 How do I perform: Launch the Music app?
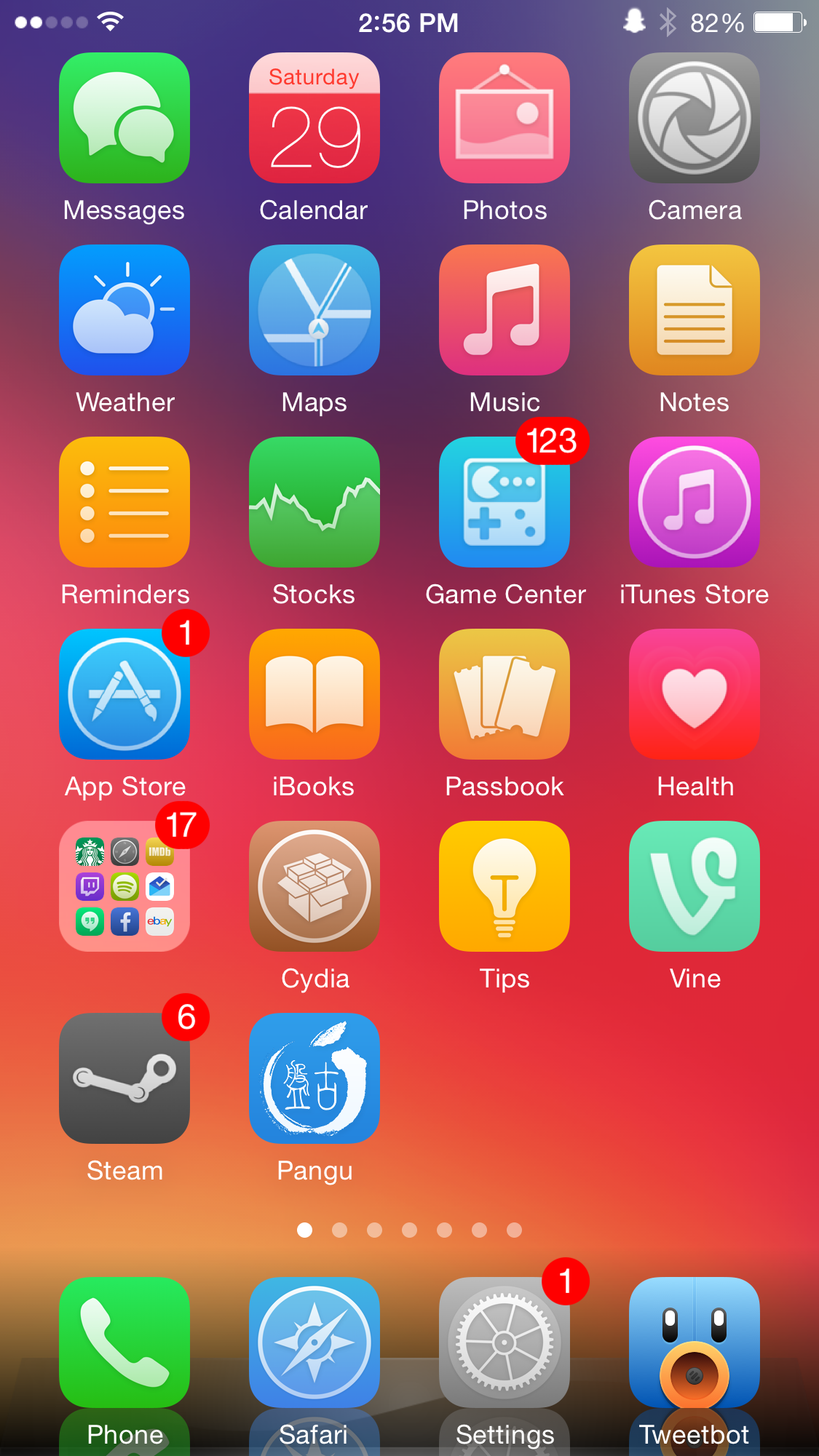(x=505, y=310)
